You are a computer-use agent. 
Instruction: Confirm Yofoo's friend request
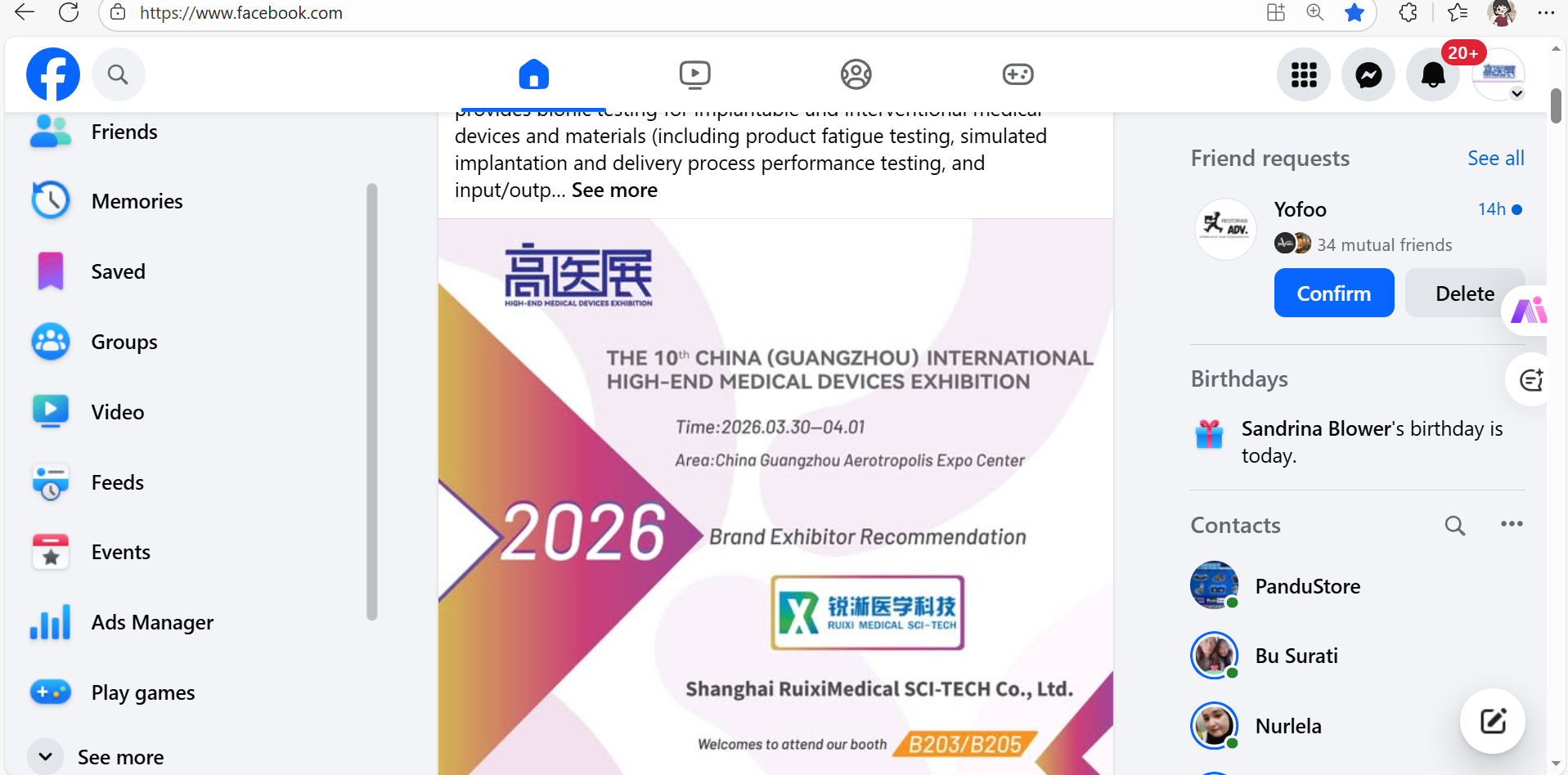point(1333,293)
